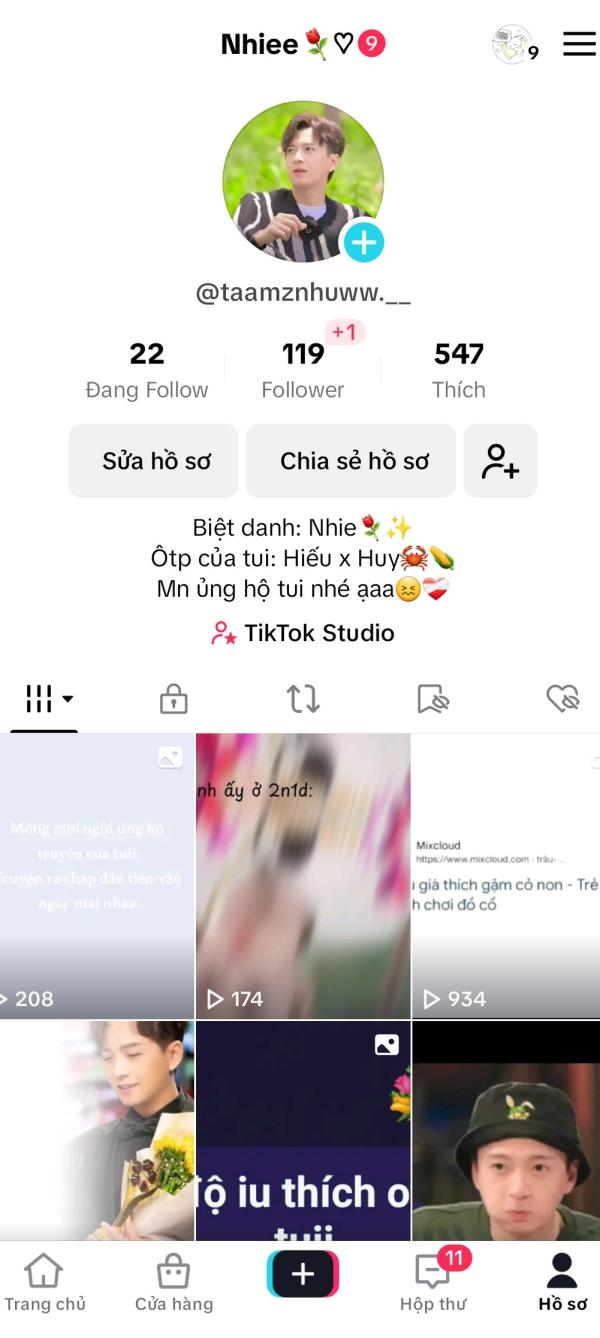Open the Đang Follow list

point(147,371)
